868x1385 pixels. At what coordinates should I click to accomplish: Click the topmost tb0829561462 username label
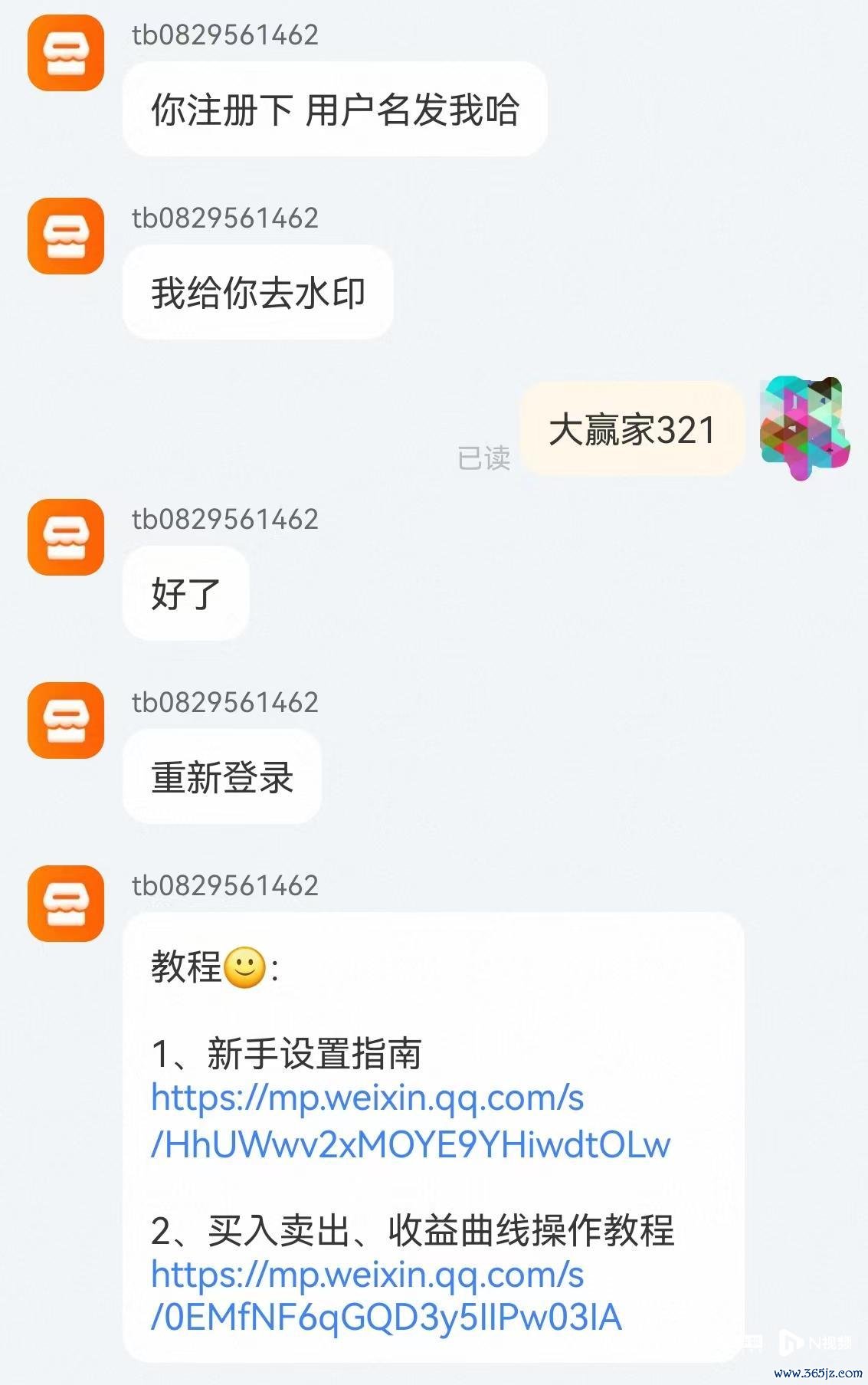[x=224, y=34]
